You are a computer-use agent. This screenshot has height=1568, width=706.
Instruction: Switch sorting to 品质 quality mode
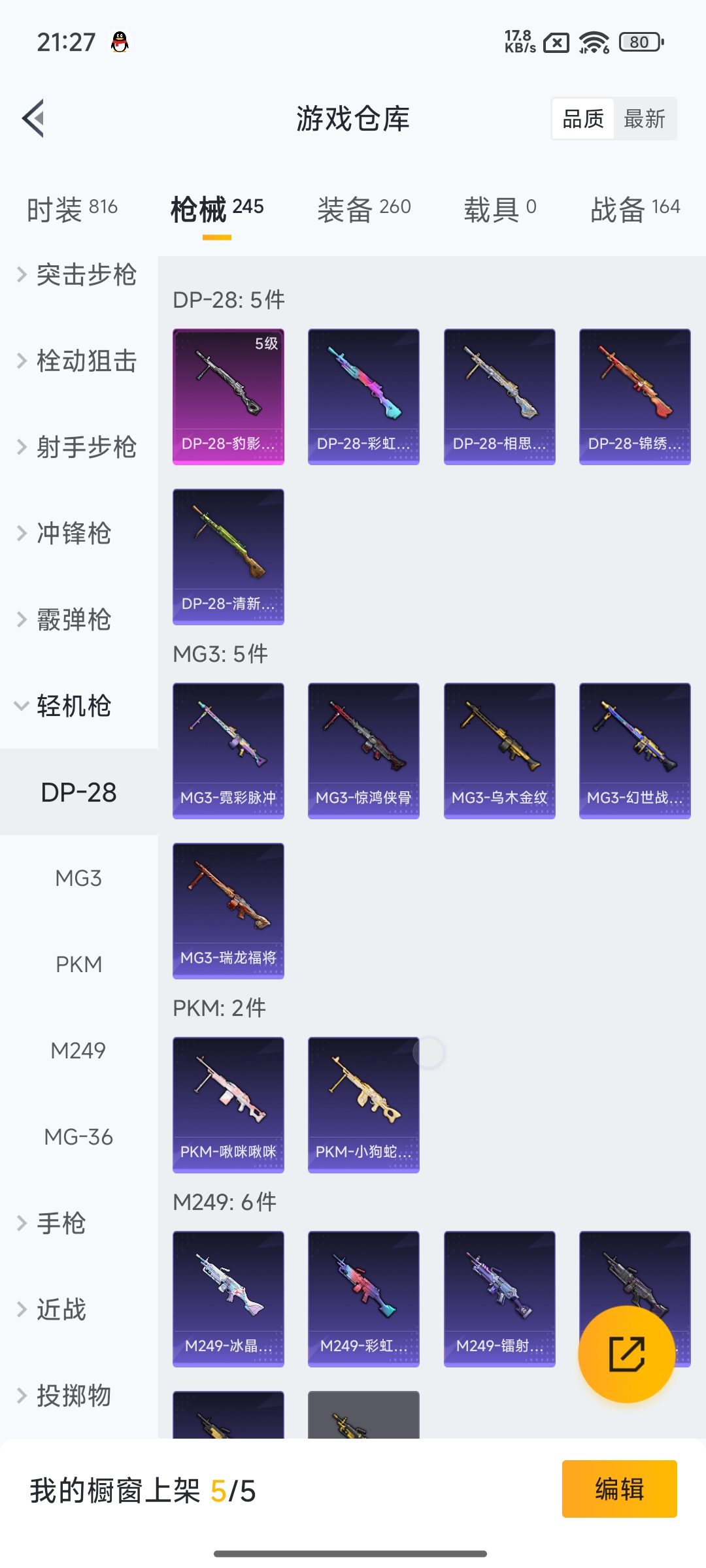(x=582, y=118)
